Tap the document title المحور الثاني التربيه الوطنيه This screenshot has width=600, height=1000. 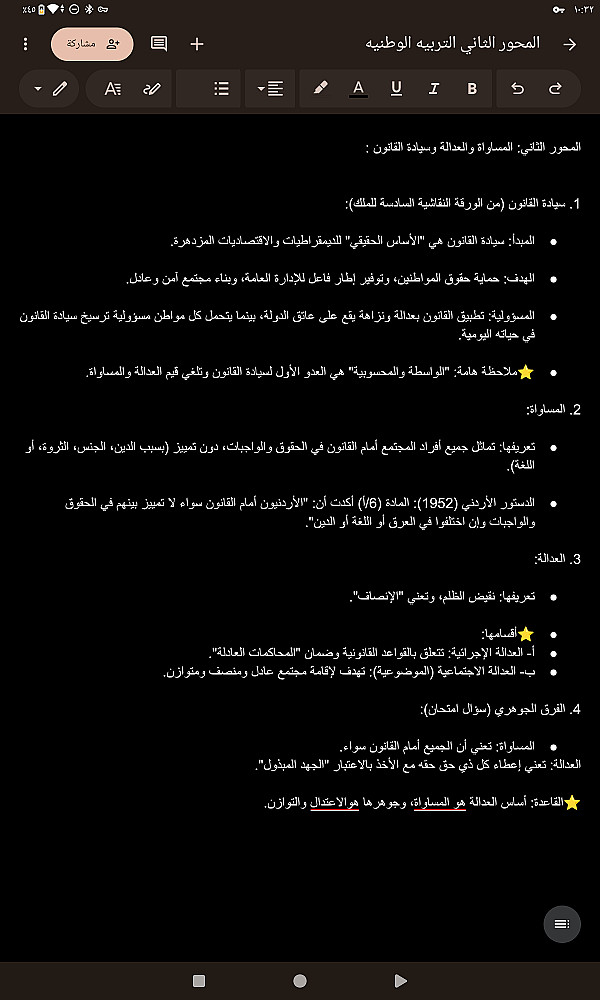point(452,44)
